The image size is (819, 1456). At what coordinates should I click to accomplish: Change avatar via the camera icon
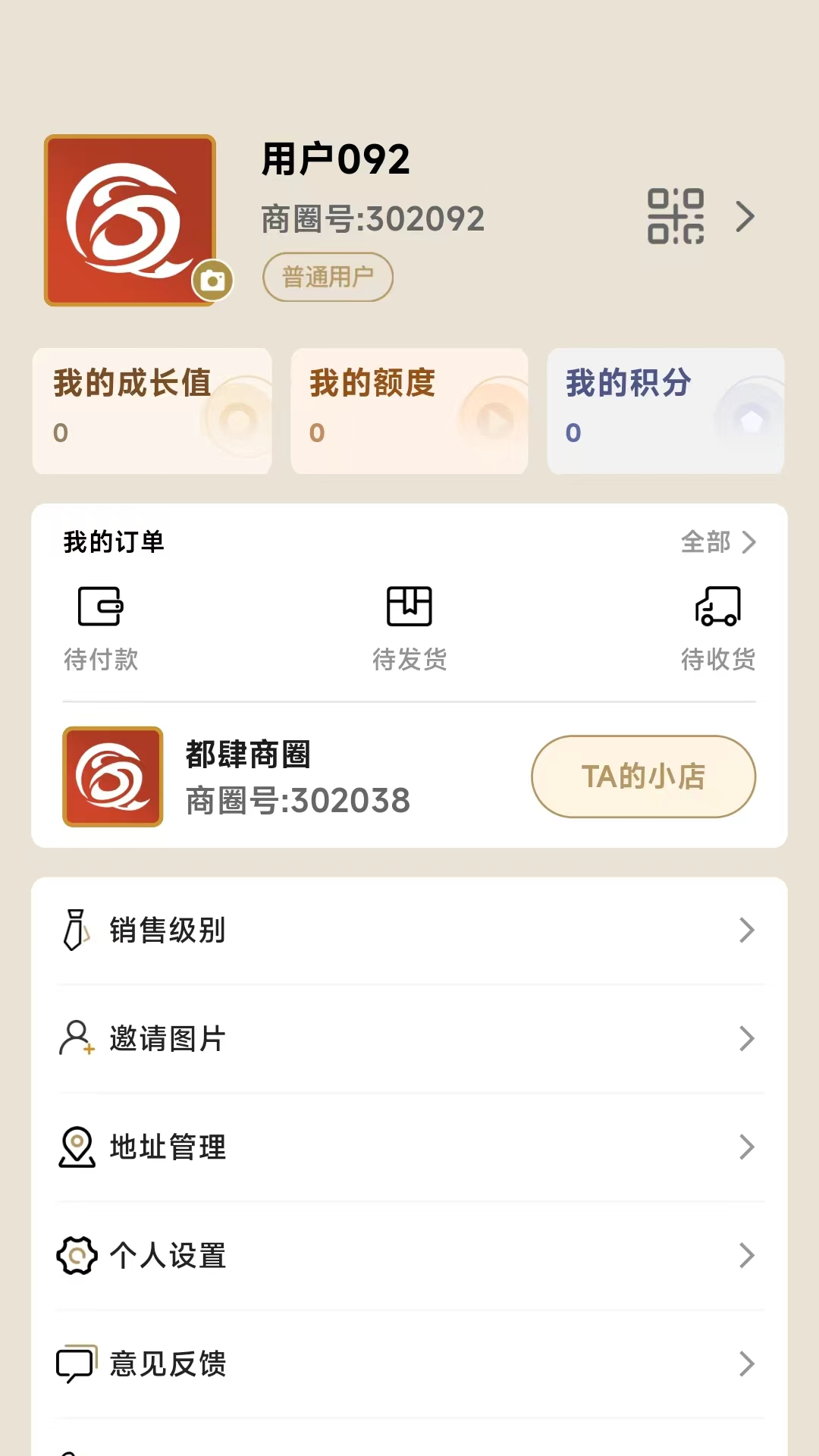point(213,281)
